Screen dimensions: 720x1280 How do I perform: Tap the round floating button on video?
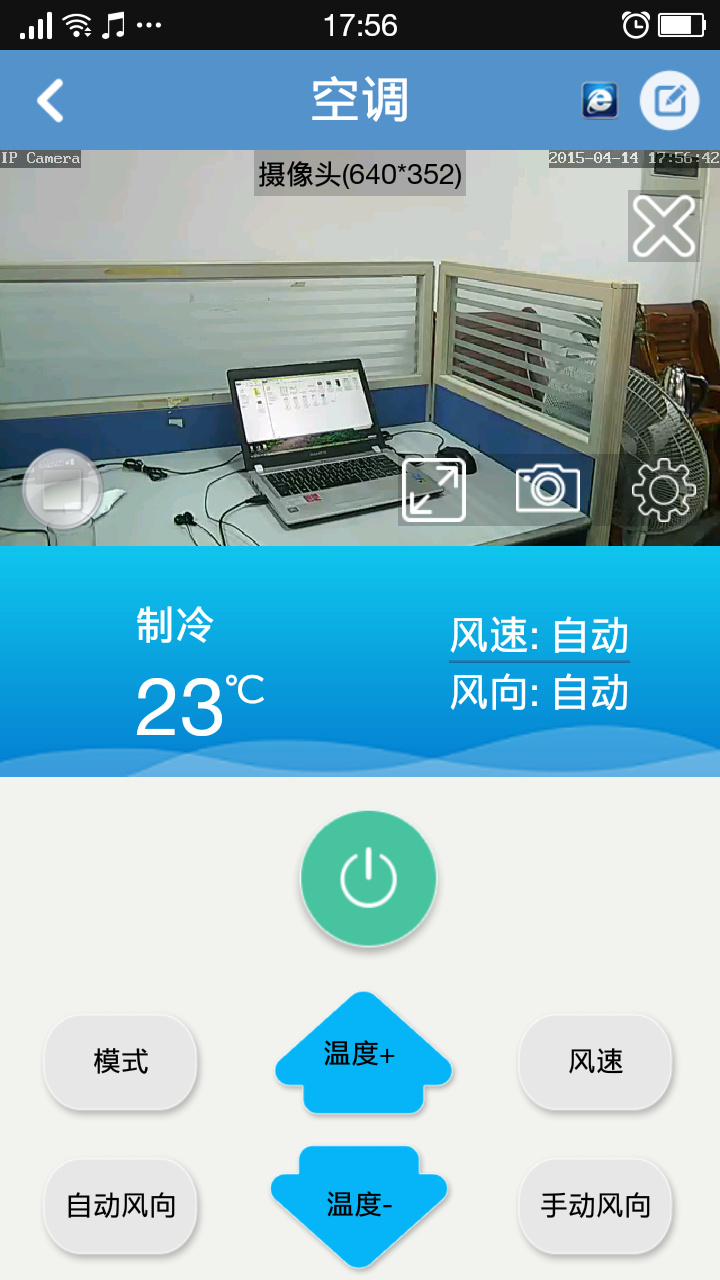click(62, 489)
